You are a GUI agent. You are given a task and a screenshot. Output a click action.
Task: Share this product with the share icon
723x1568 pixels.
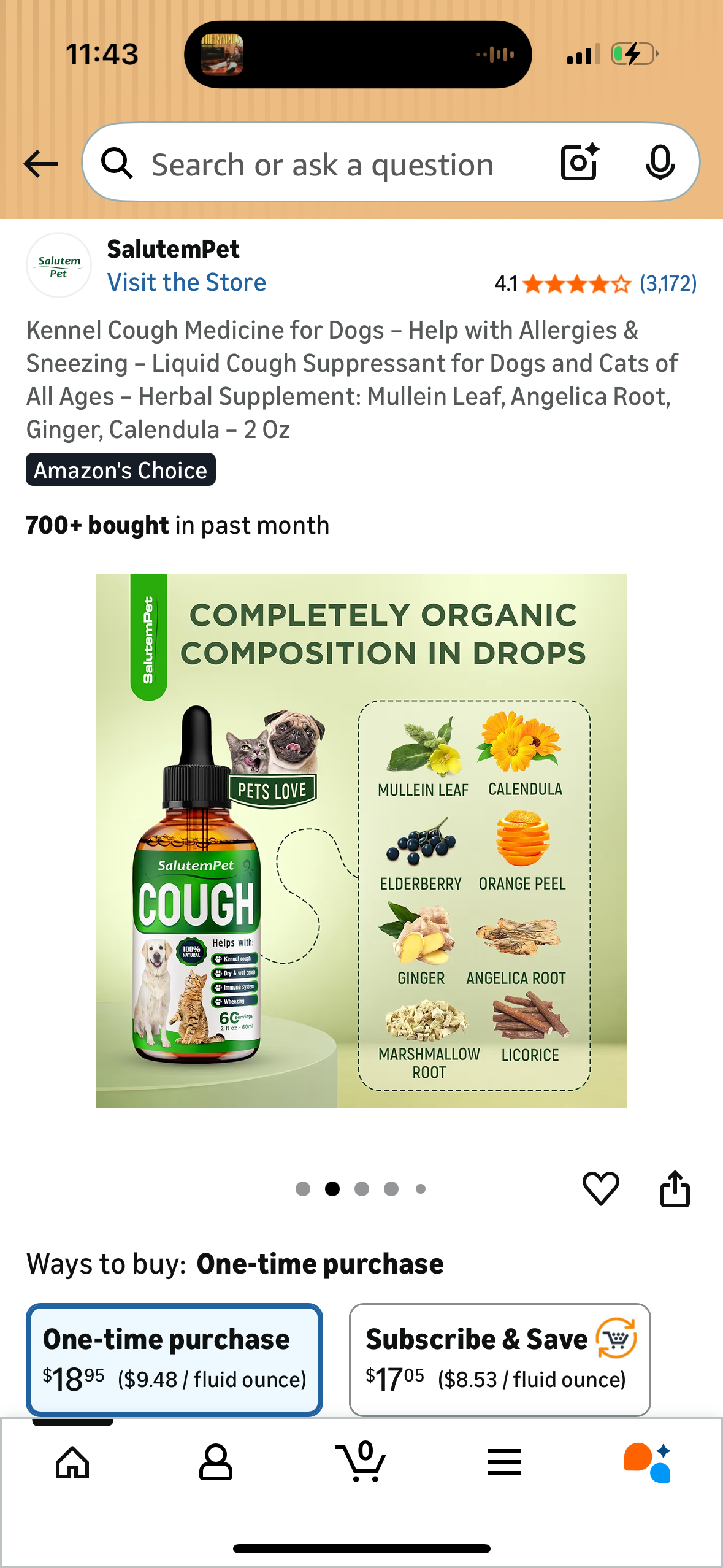[675, 1188]
